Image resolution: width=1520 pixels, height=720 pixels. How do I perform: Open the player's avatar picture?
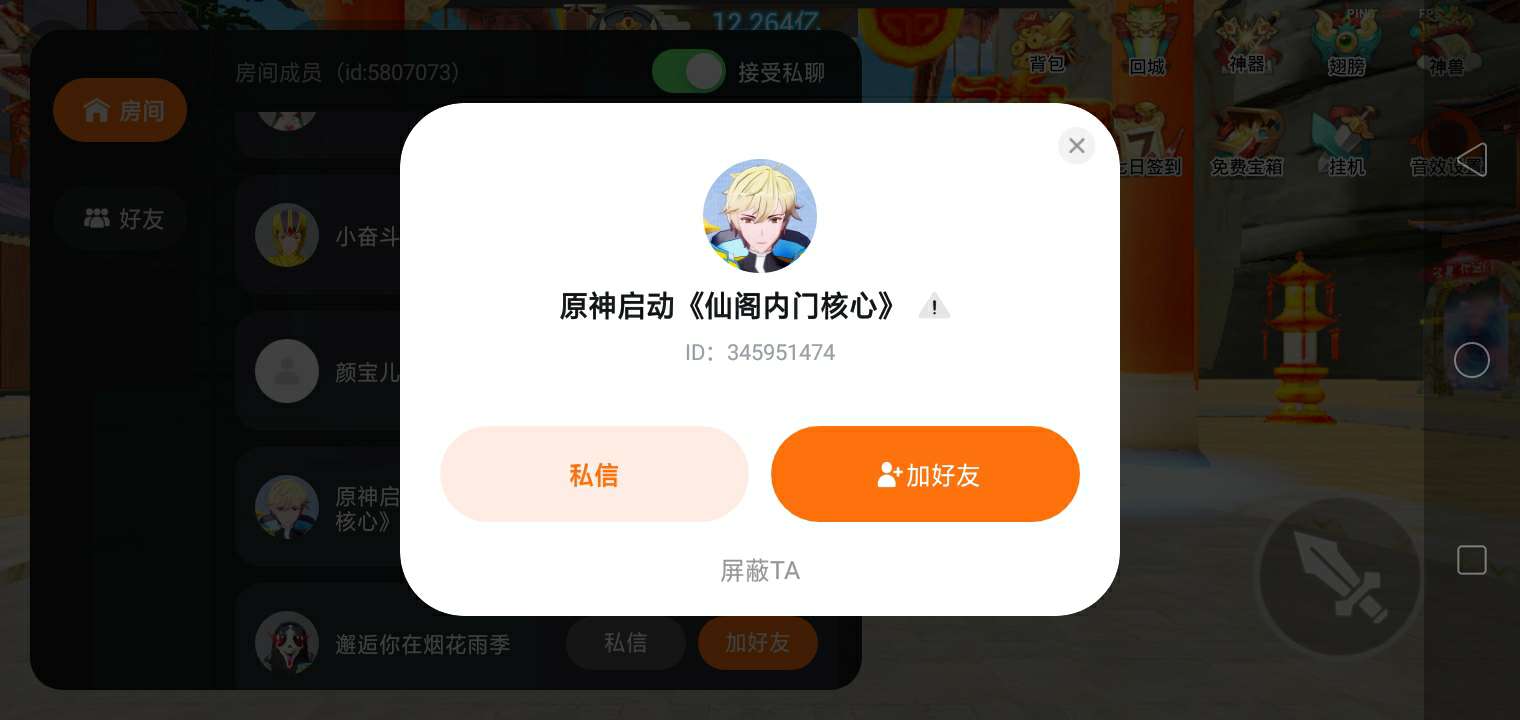click(x=760, y=216)
